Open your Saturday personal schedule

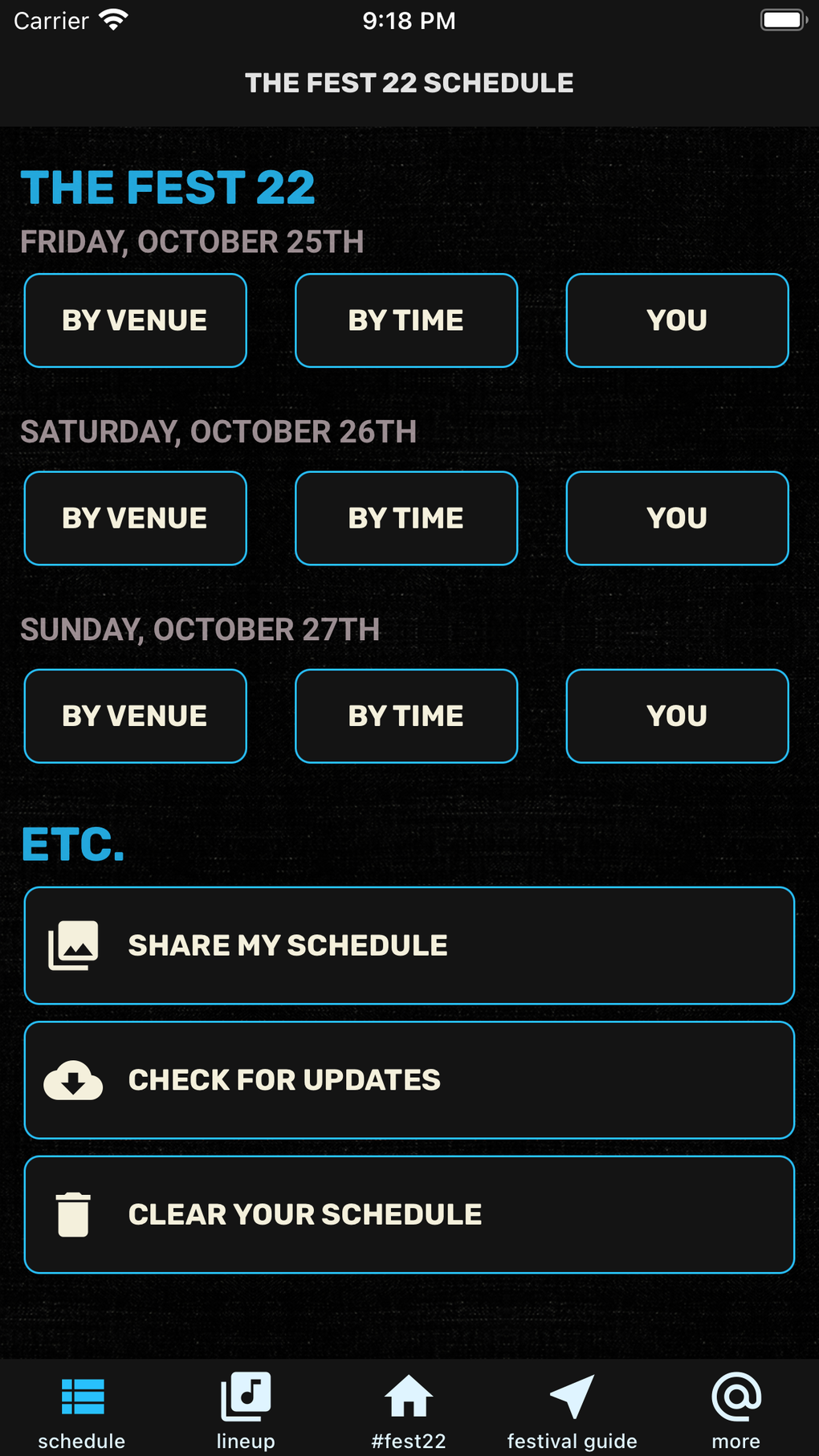(677, 518)
